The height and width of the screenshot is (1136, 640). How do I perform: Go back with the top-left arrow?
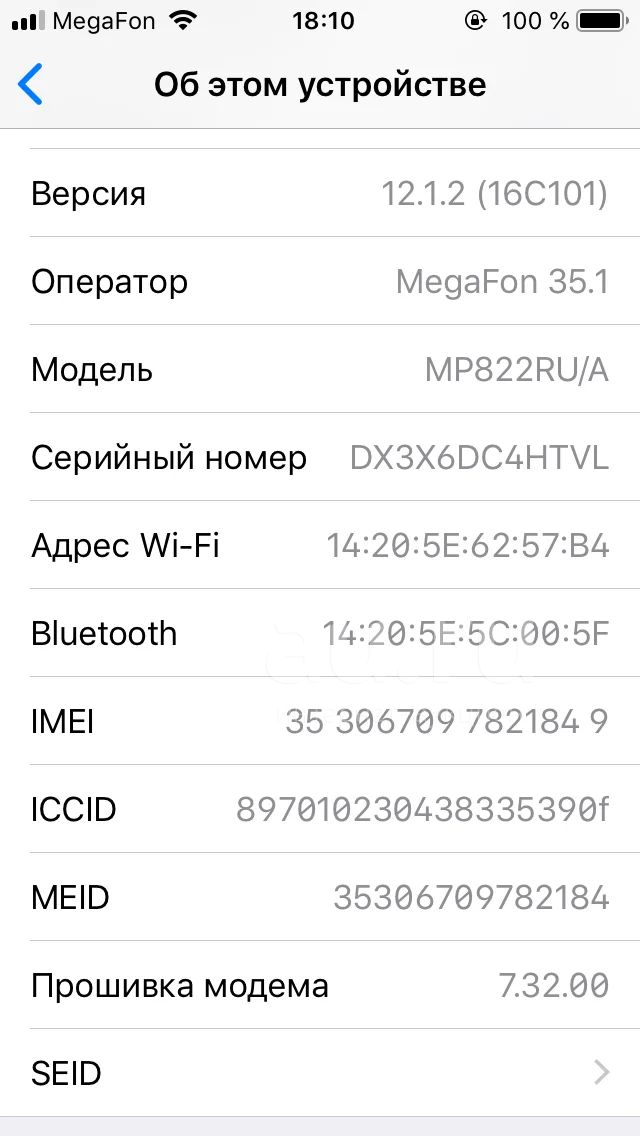point(30,85)
